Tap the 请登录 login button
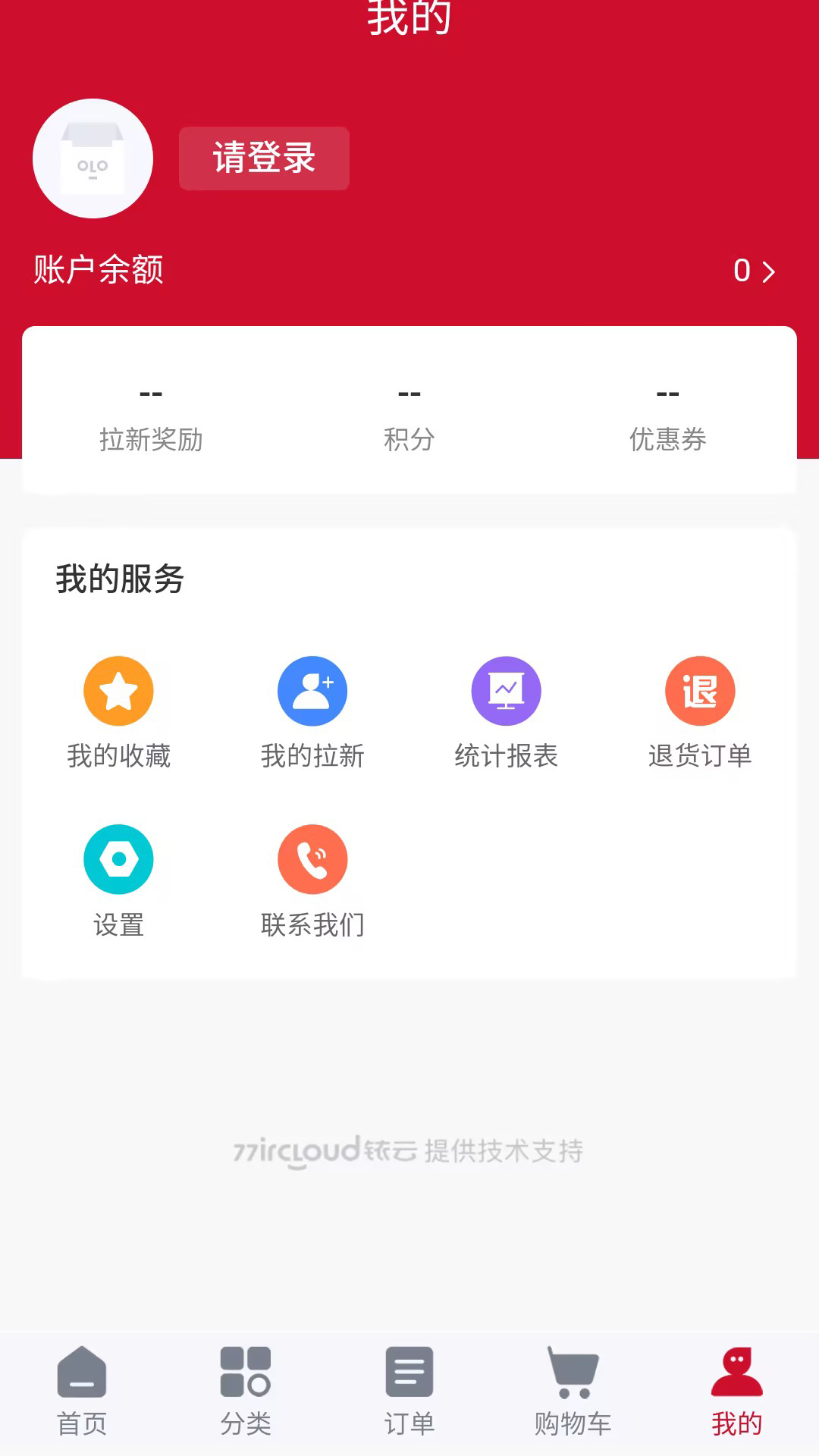This screenshot has width=819, height=1456. [x=264, y=158]
